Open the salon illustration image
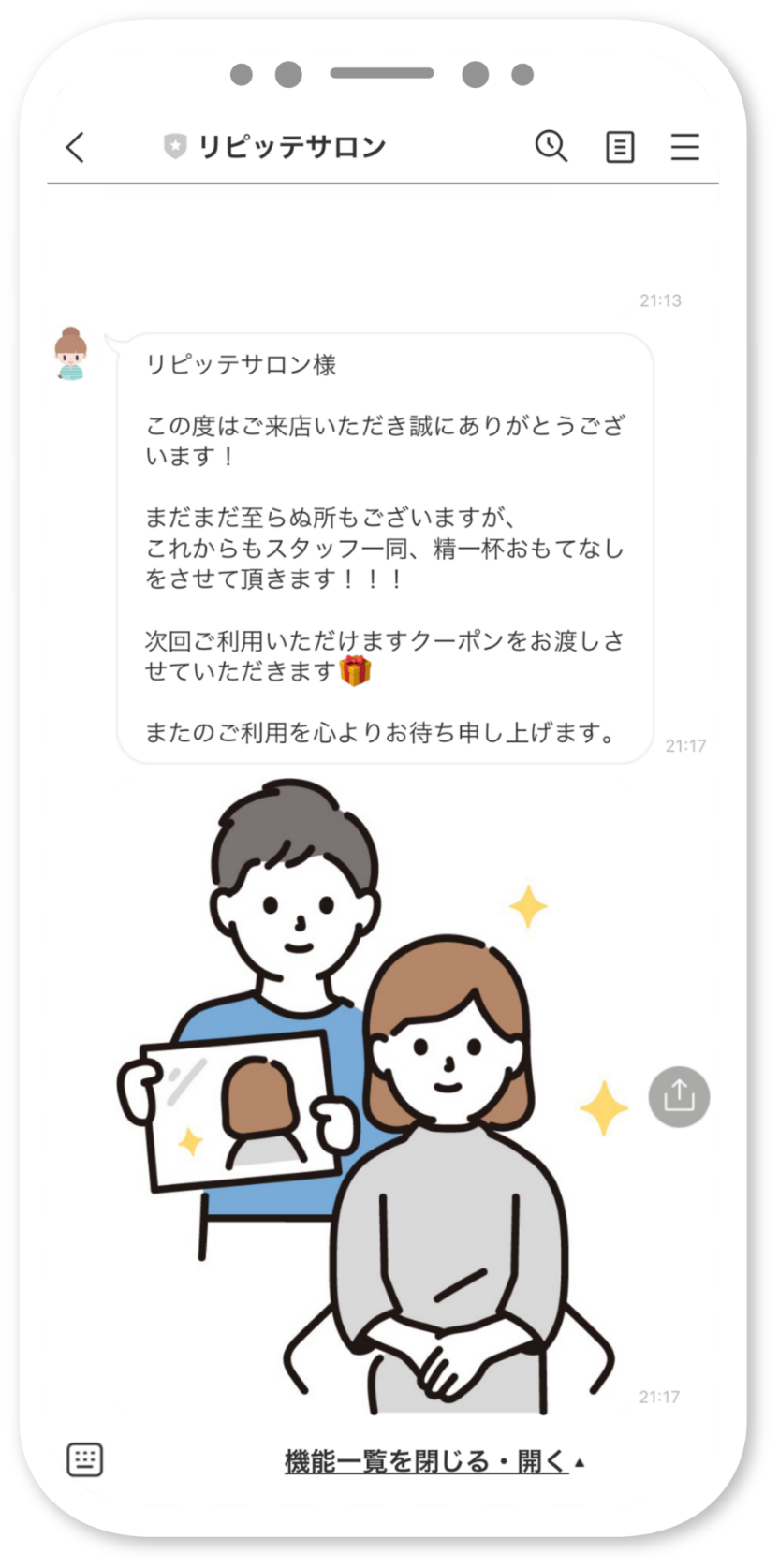This screenshot has height=1568, width=779. (x=375, y=1095)
